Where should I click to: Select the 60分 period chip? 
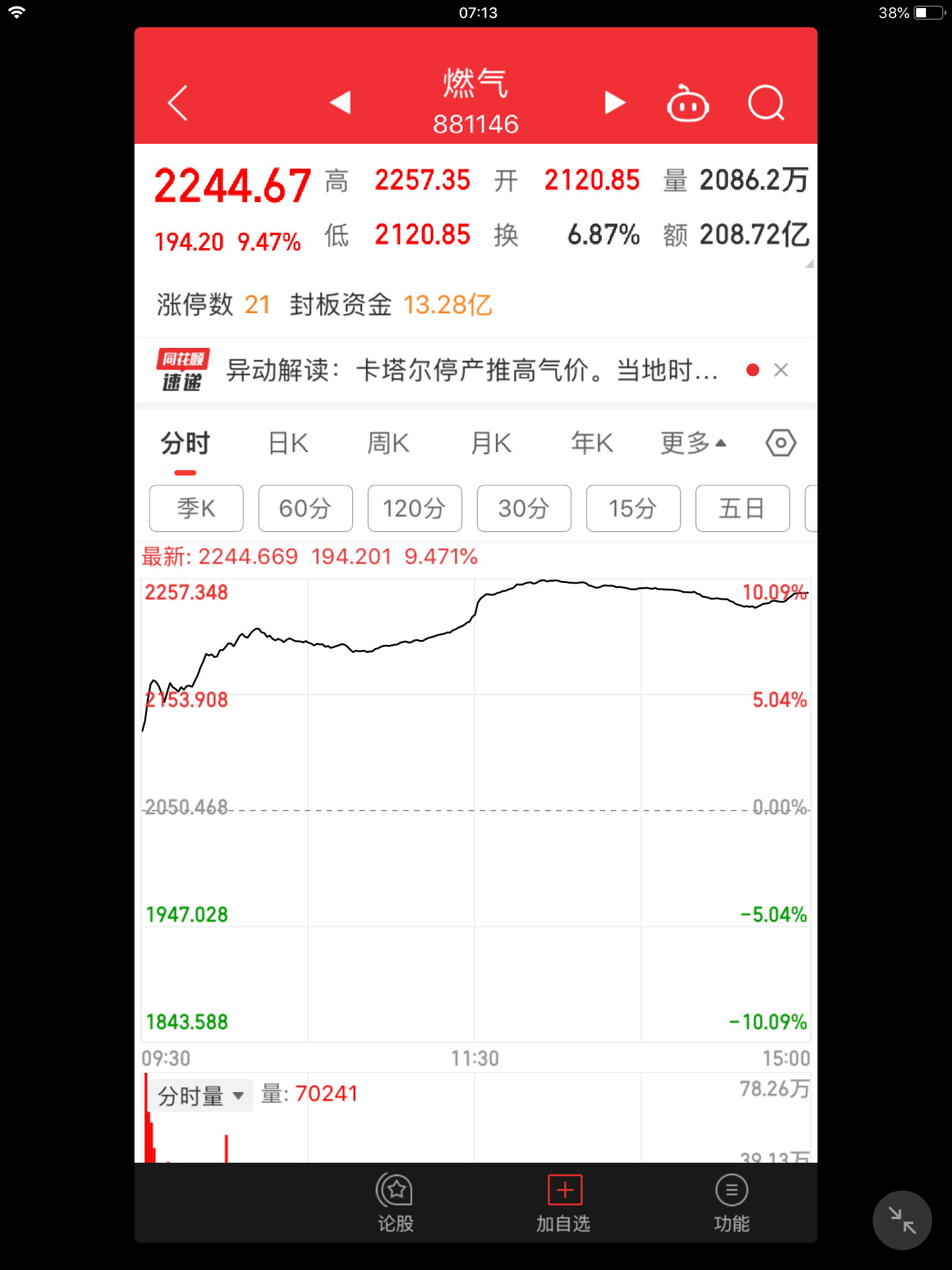(x=306, y=508)
